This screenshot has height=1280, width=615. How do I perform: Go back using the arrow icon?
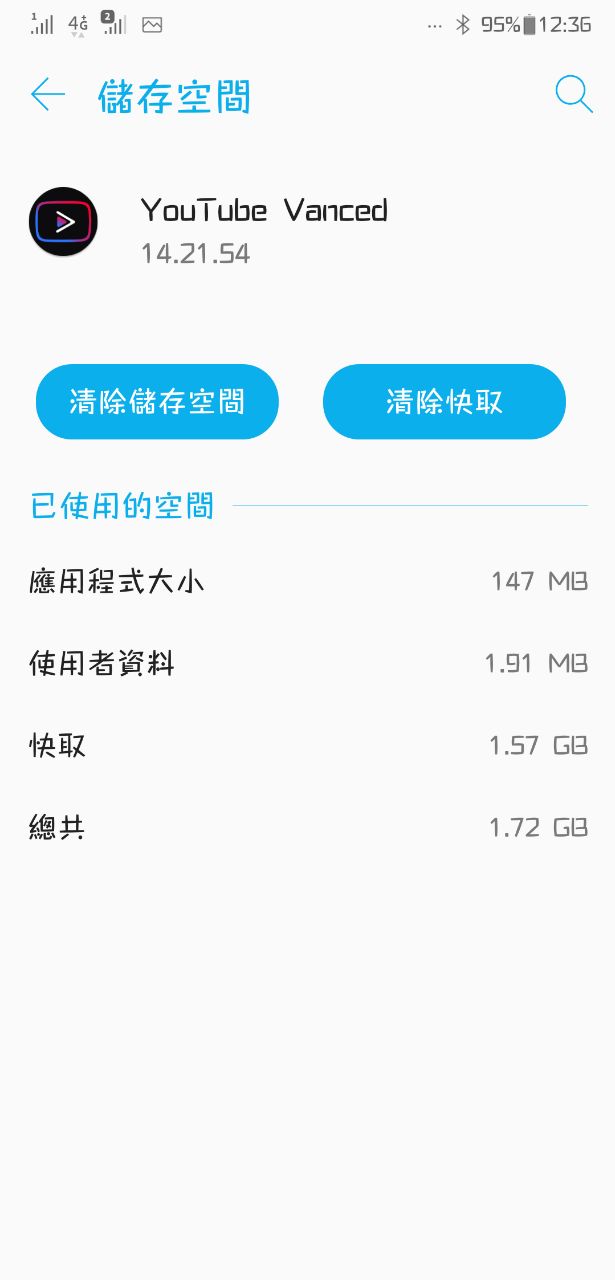tap(47, 95)
